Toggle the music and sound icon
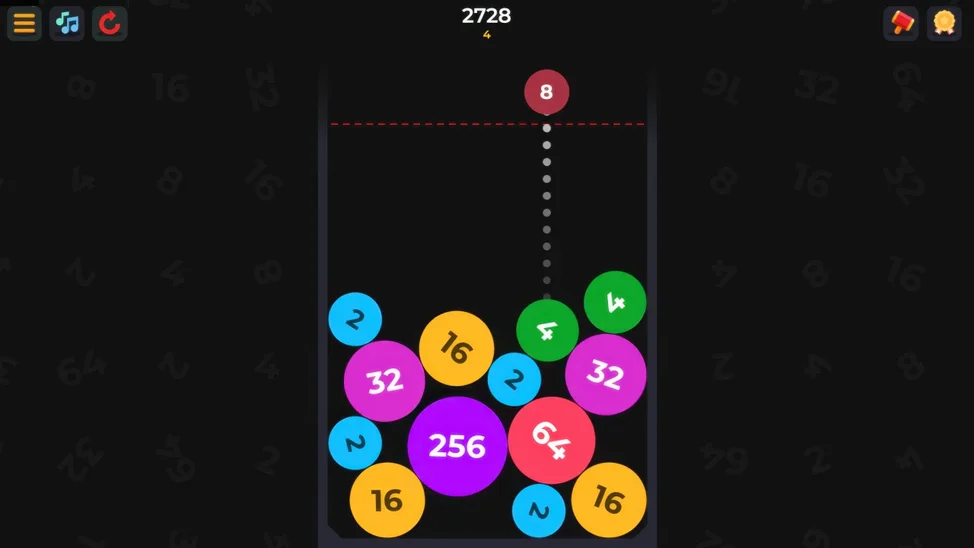 point(67,23)
